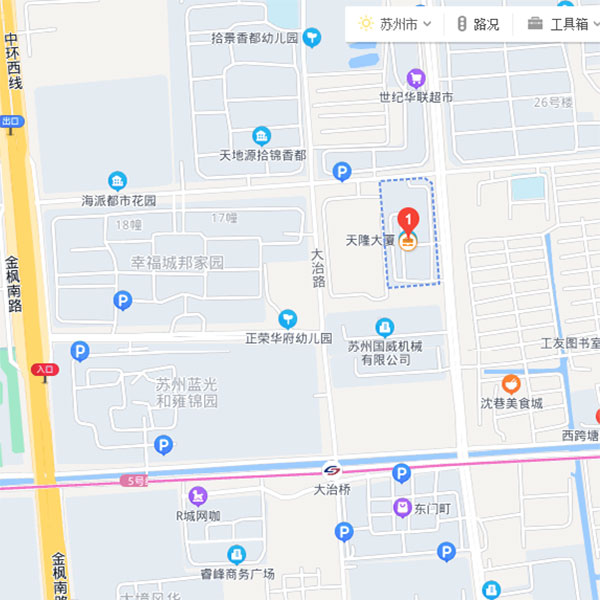This screenshot has width=600, height=600.
Task: Tap the 大治桥 metro station icon
Action: tap(331, 470)
